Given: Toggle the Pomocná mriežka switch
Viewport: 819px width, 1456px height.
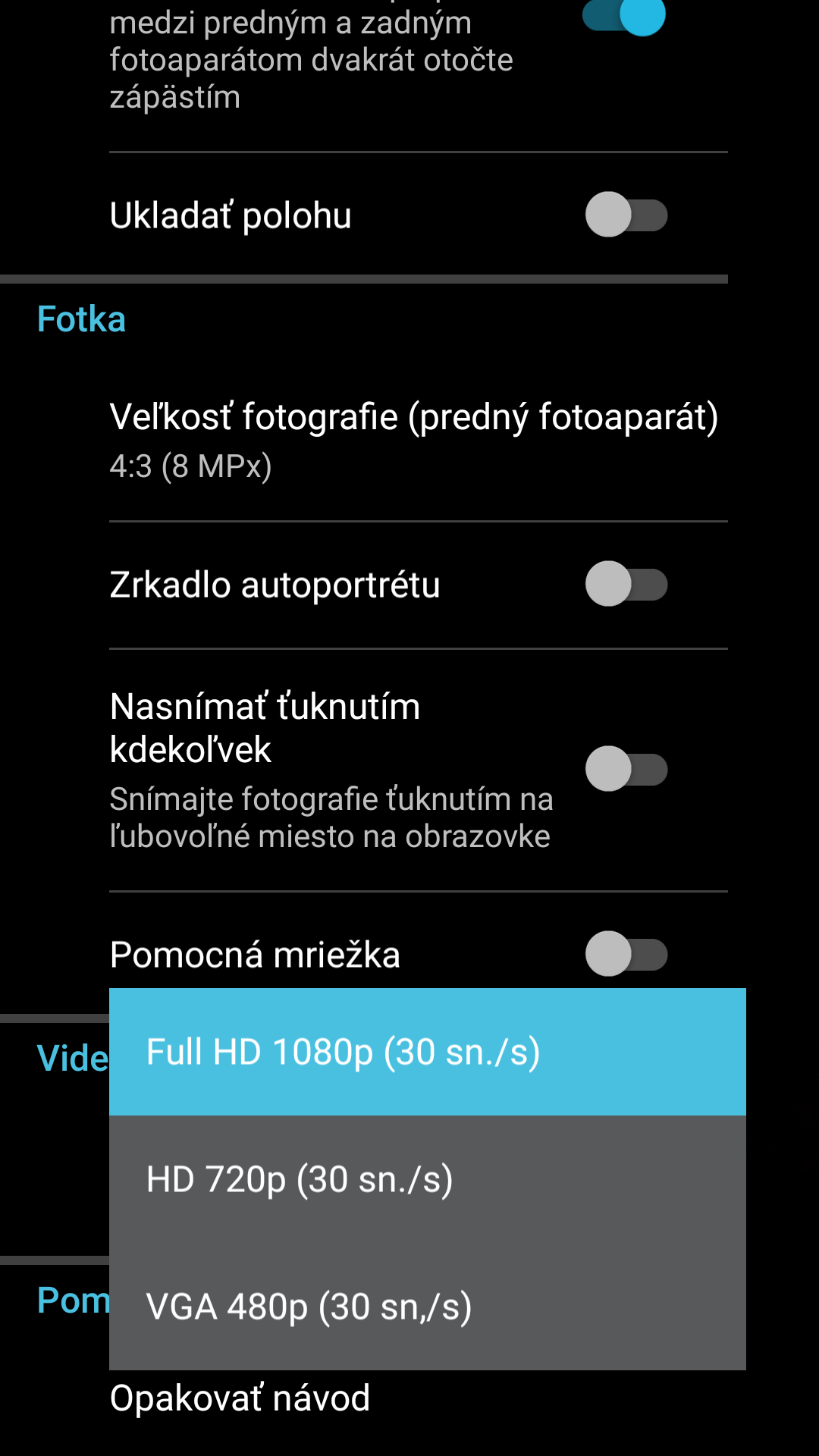Looking at the screenshot, I should pyautogui.click(x=626, y=954).
